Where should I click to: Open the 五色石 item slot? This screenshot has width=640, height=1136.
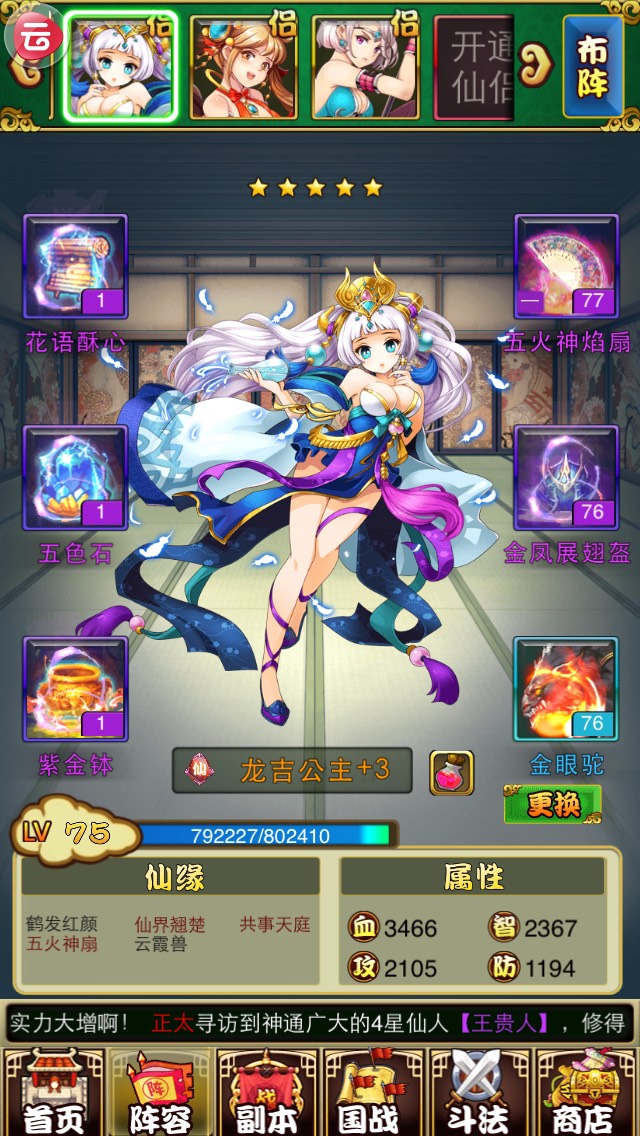(x=76, y=478)
